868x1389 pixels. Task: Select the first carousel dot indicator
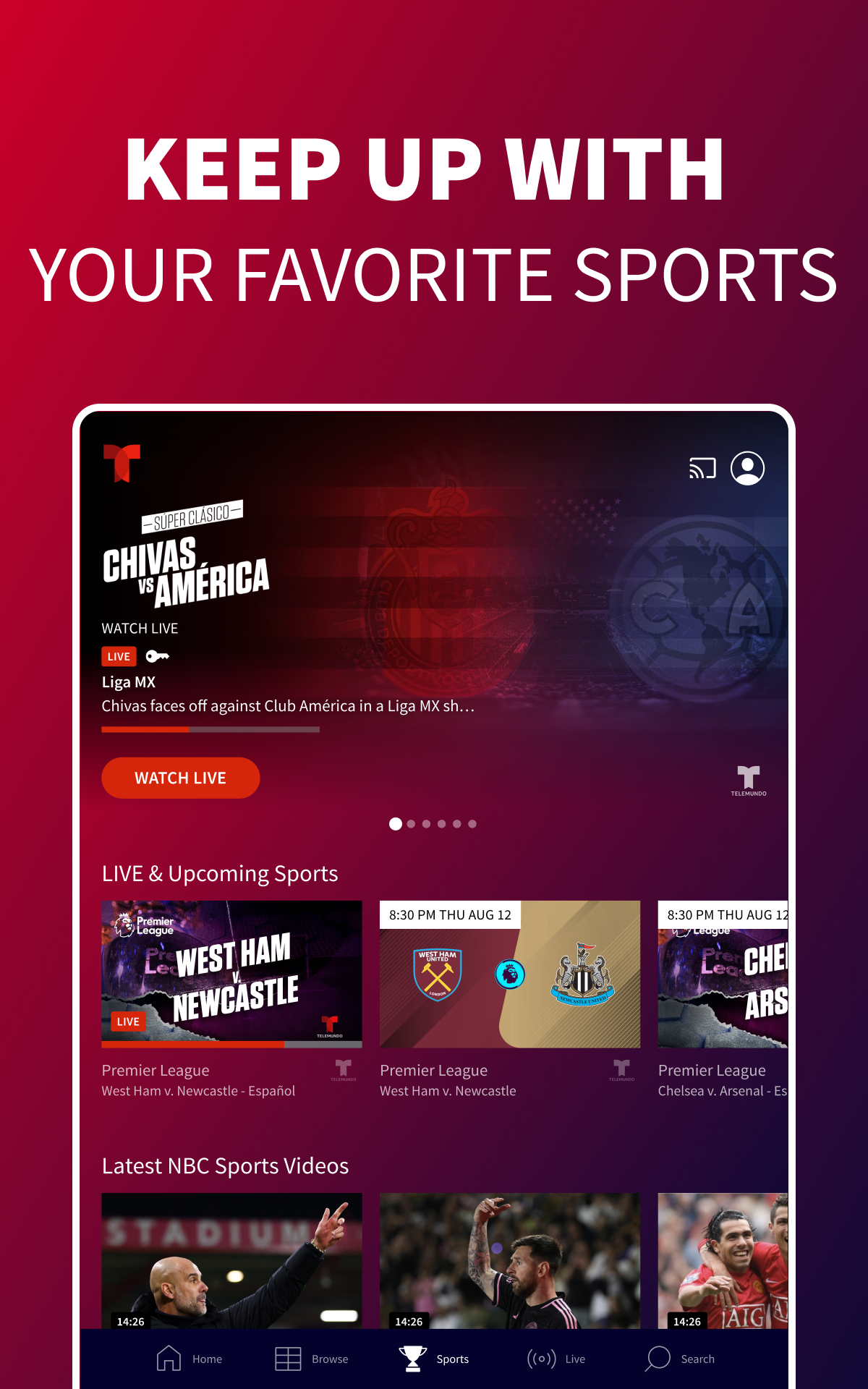click(x=396, y=823)
